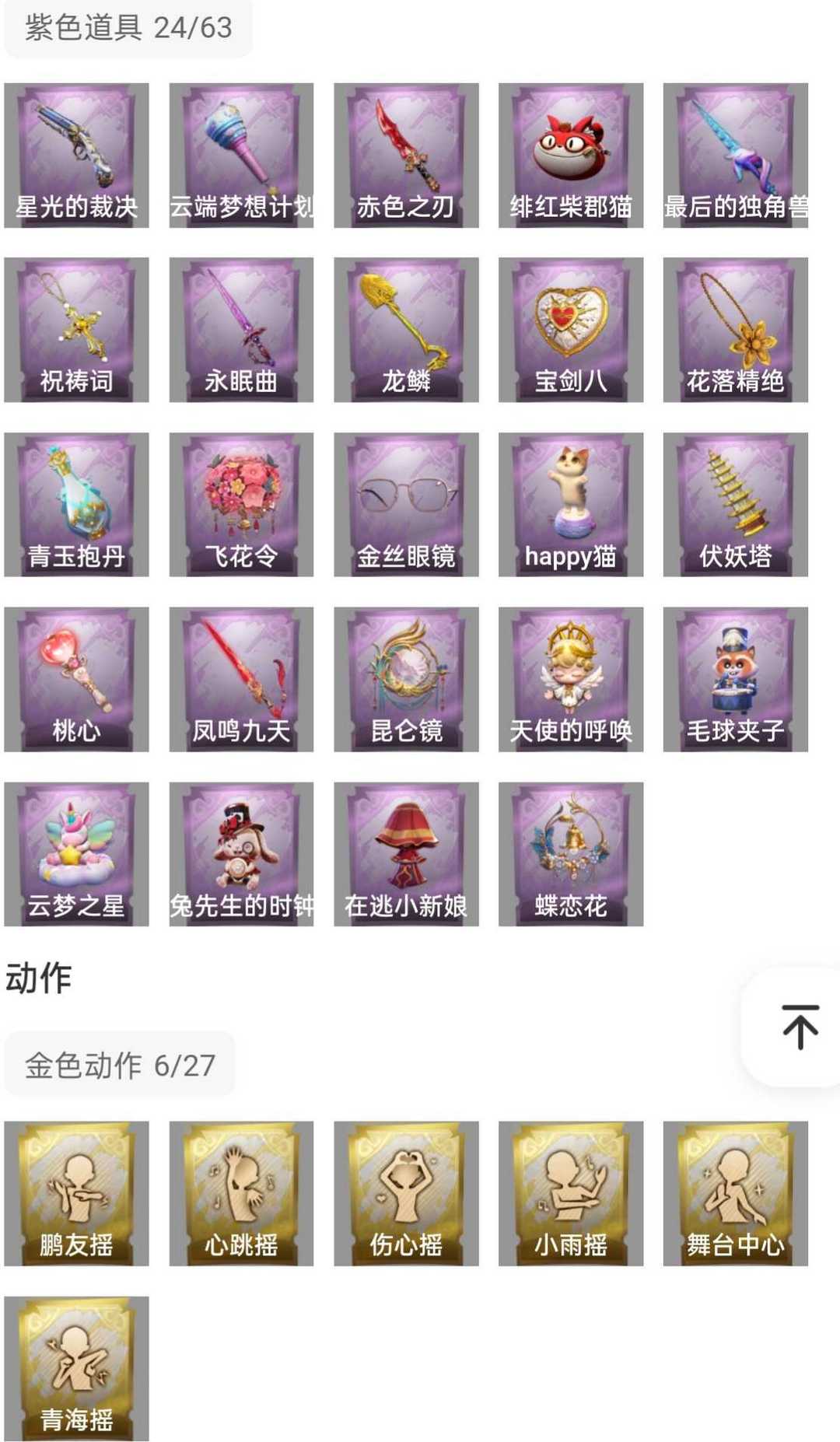The image size is (840, 1442).
Task: Tap the 伏妖塔 pagoda item
Action: [735, 504]
